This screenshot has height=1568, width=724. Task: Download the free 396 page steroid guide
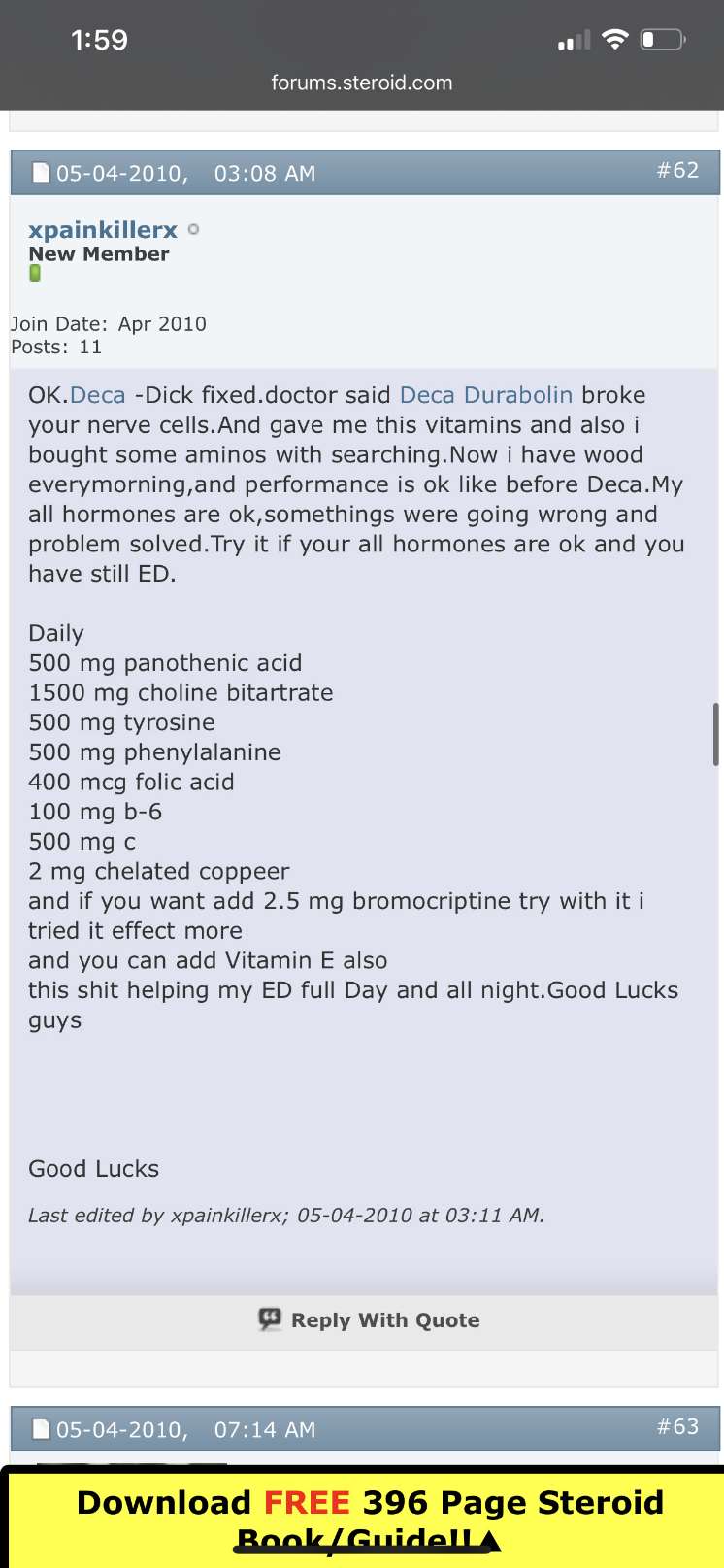[369, 1515]
